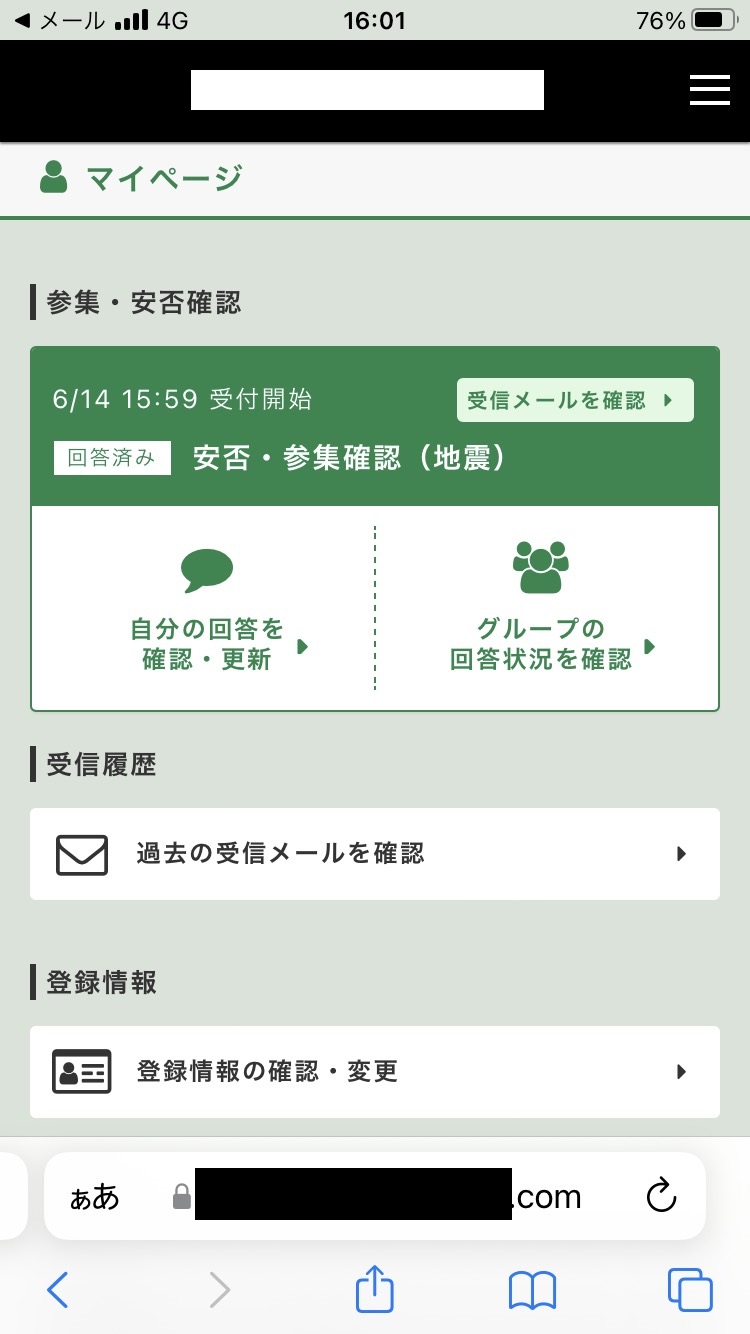Click the ID card icon next to 登録情報の確認・変更
The height and width of the screenshot is (1334, 750).
pyautogui.click(x=82, y=1071)
